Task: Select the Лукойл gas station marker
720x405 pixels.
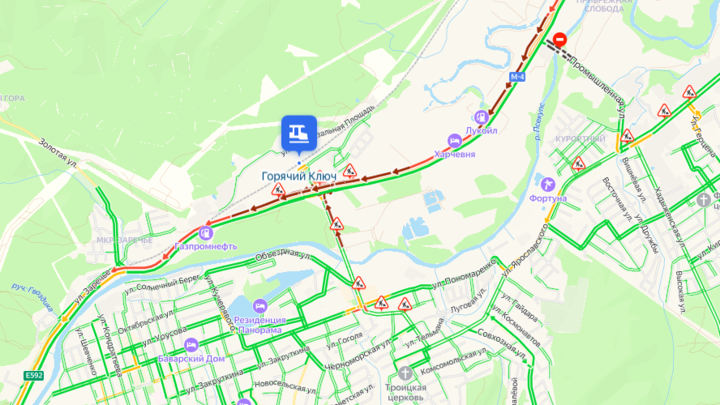Action: (x=482, y=116)
